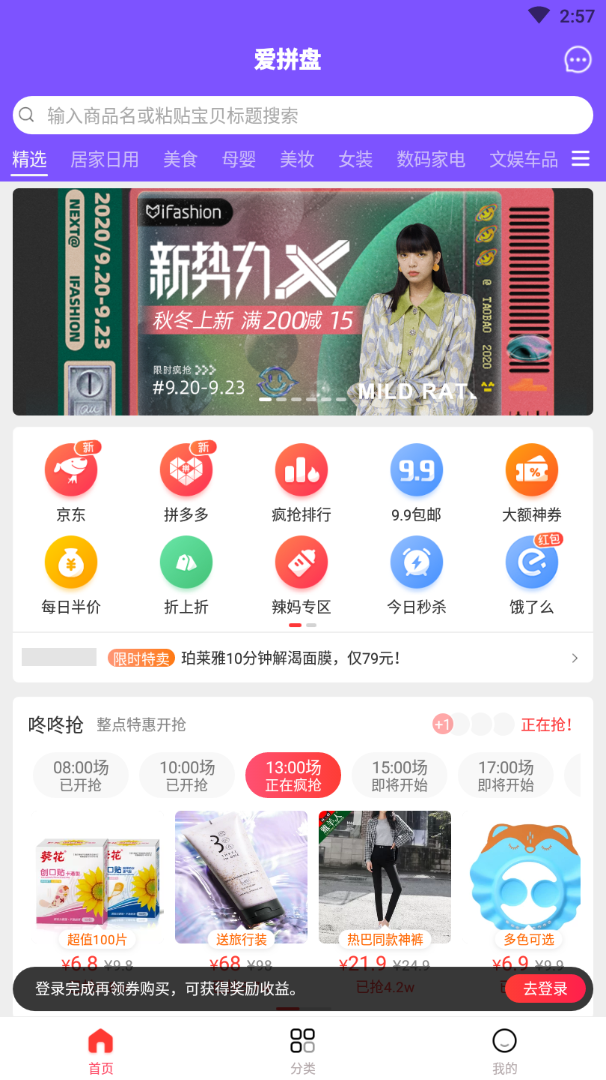Open the 饿了么 red packet shortcut

531,574
